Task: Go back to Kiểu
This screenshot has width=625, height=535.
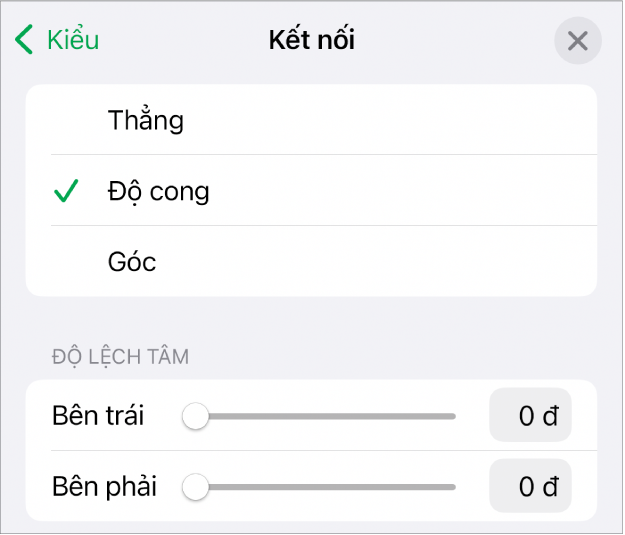Action: (x=57, y=40)
